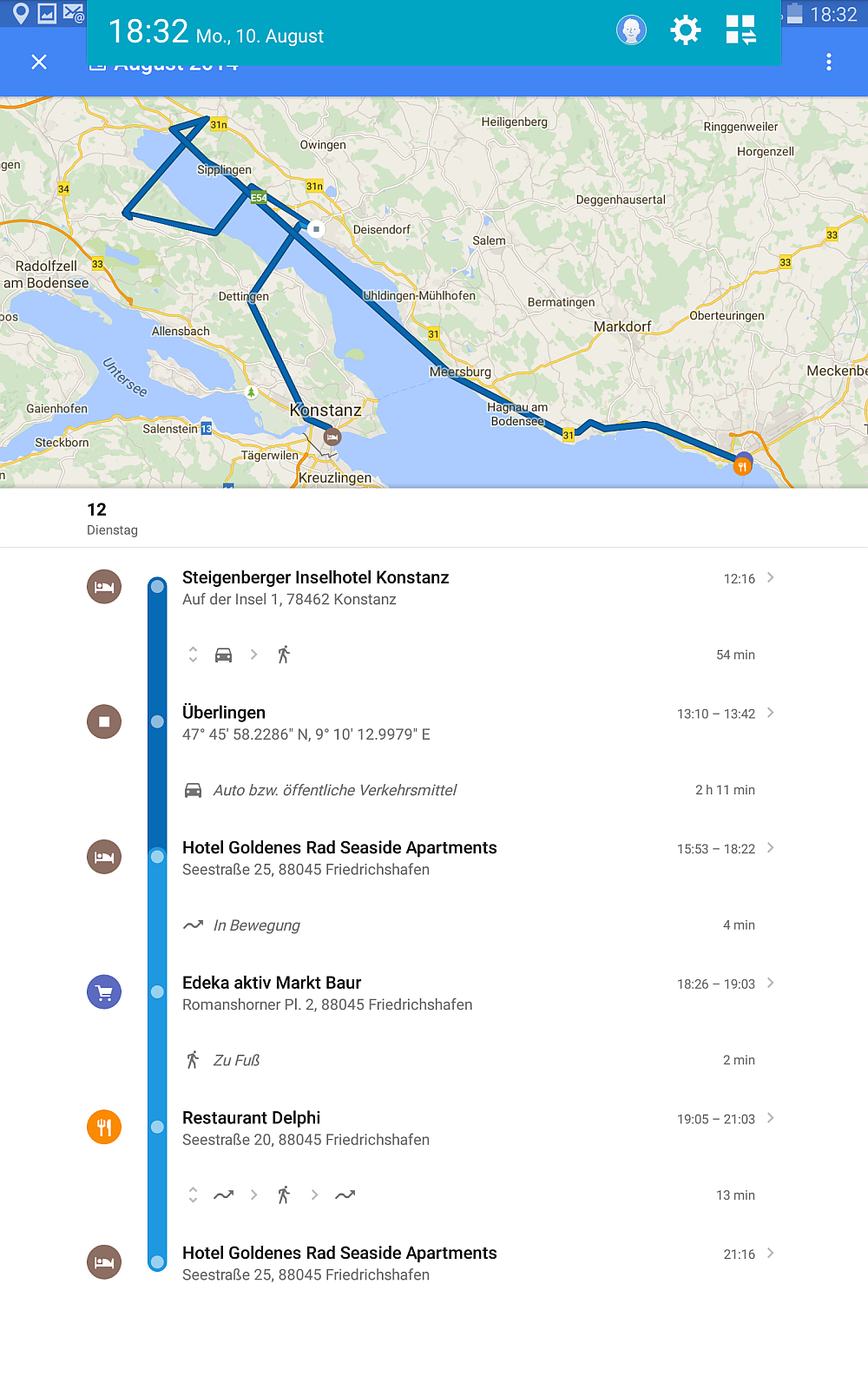
Task: Open the 2 h 11 min Auto trip
Action: click(469, 790)
